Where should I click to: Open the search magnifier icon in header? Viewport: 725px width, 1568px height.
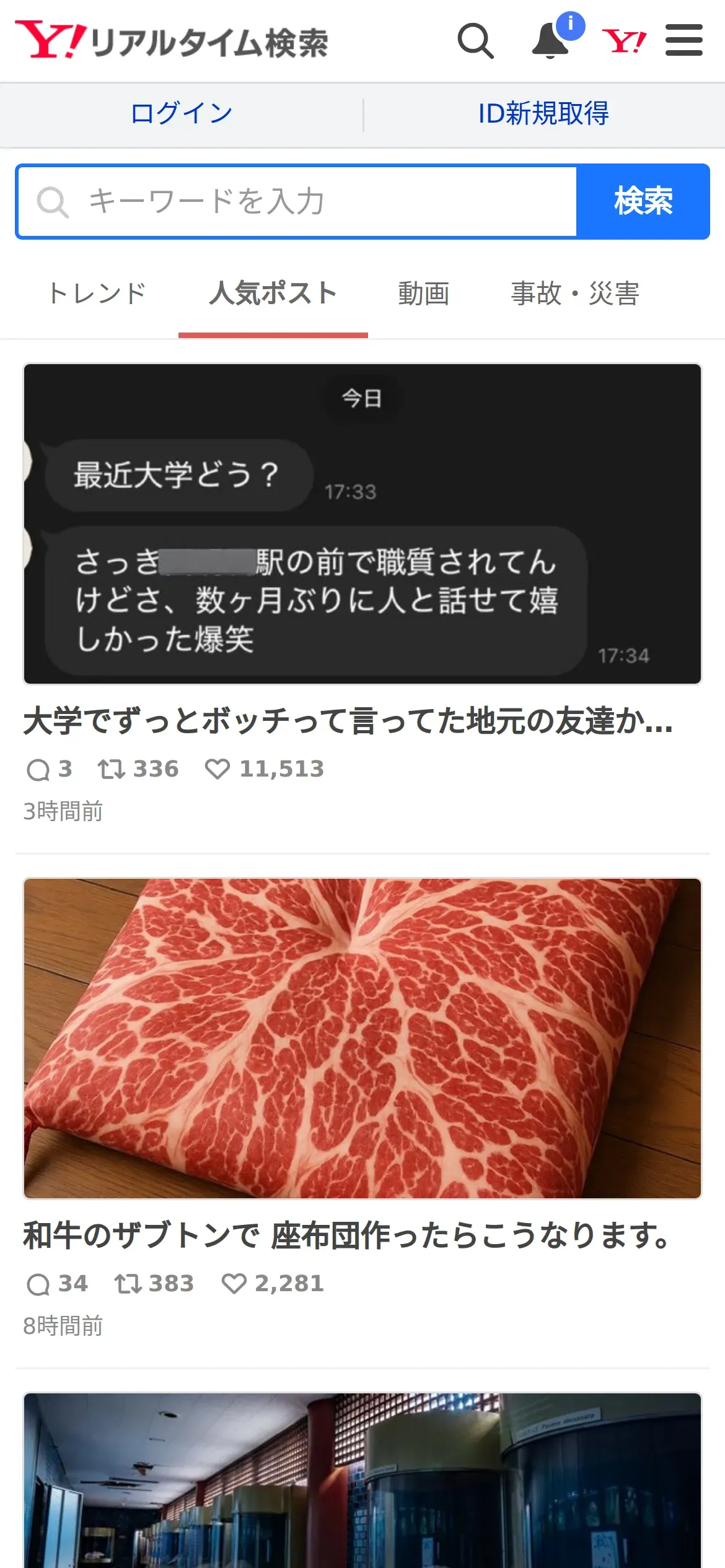click(475, 41)
